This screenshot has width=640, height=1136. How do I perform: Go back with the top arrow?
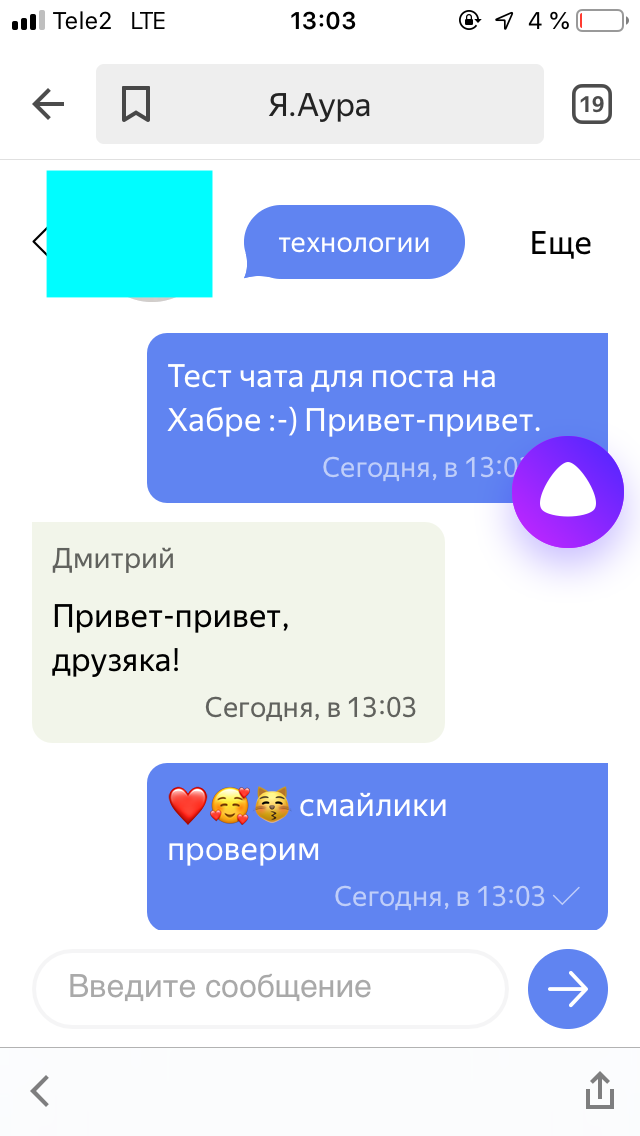tap(48, 104)
